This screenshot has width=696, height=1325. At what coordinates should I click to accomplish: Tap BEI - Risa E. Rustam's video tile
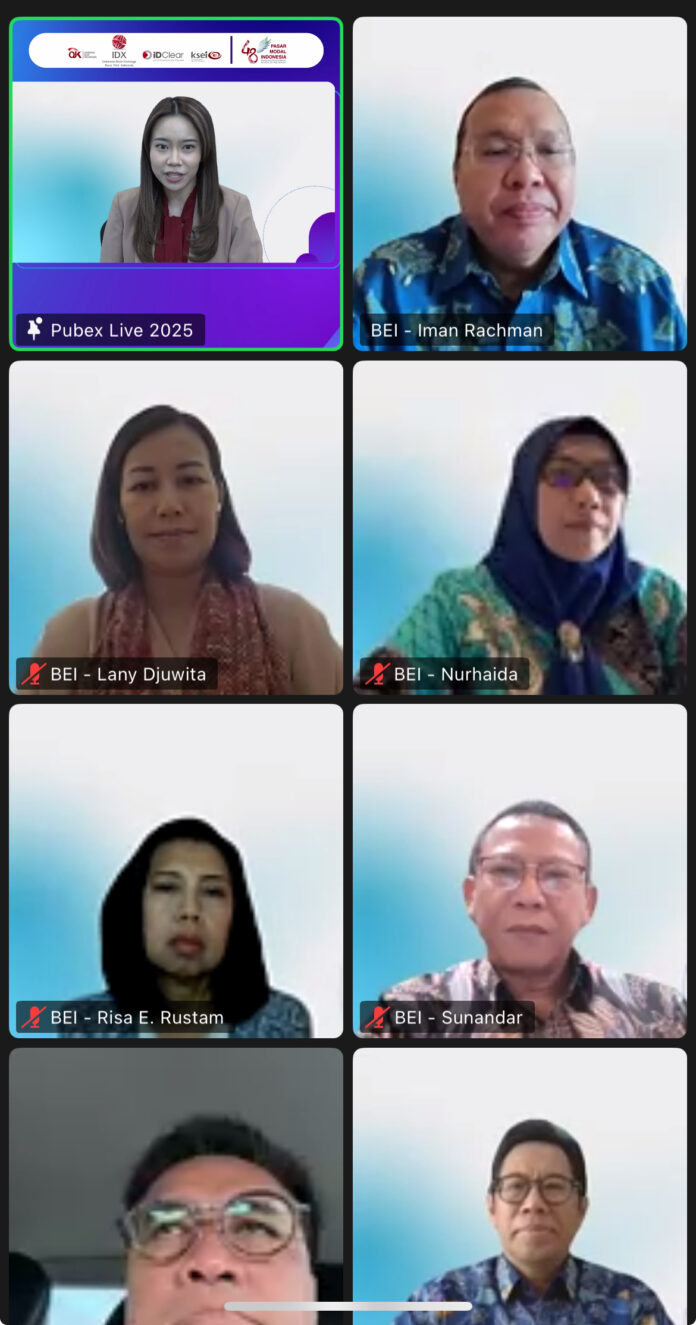(x=176, y=870)
